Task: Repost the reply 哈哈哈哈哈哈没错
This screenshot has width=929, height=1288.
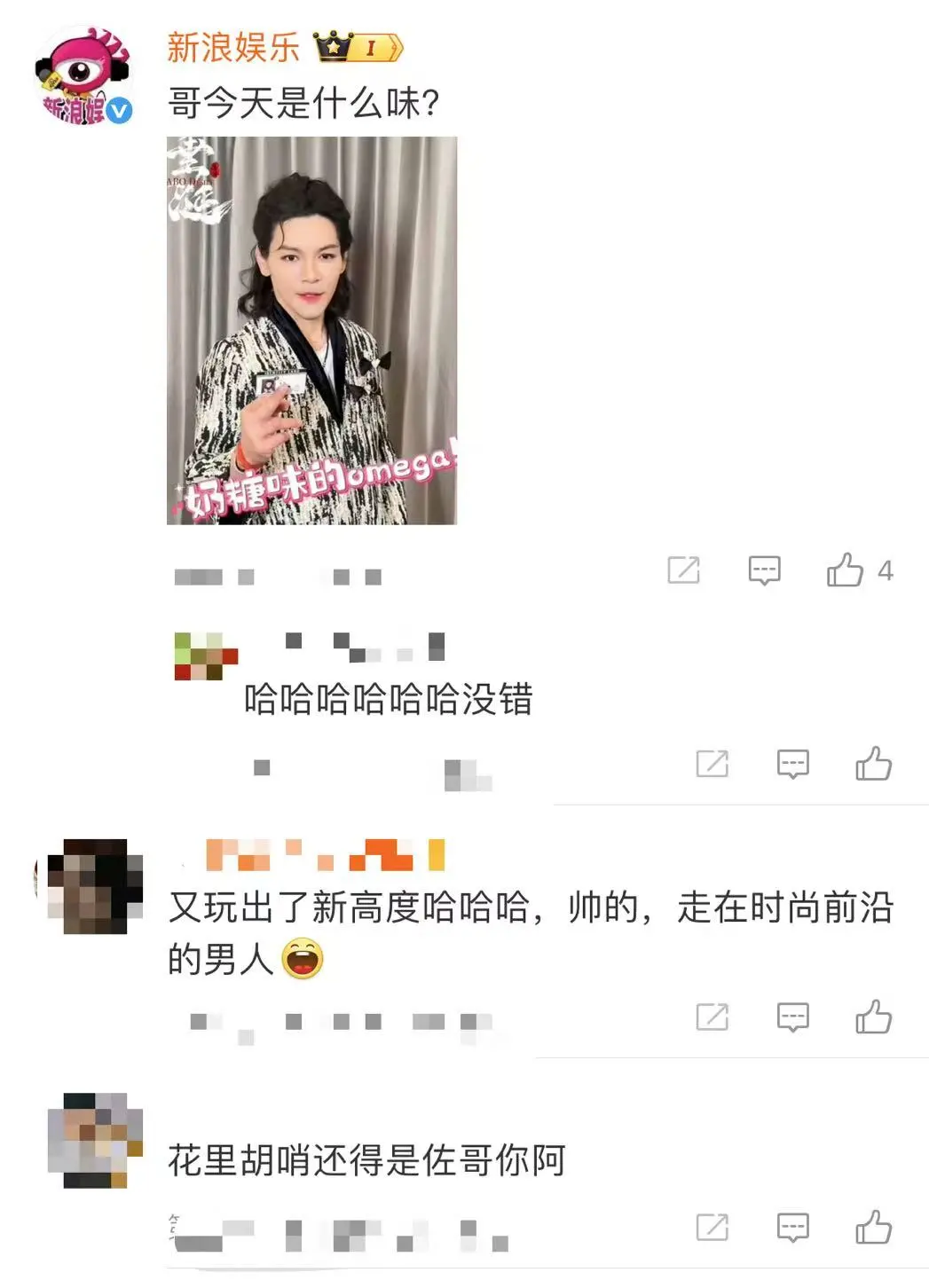Action: coord(712,764)
